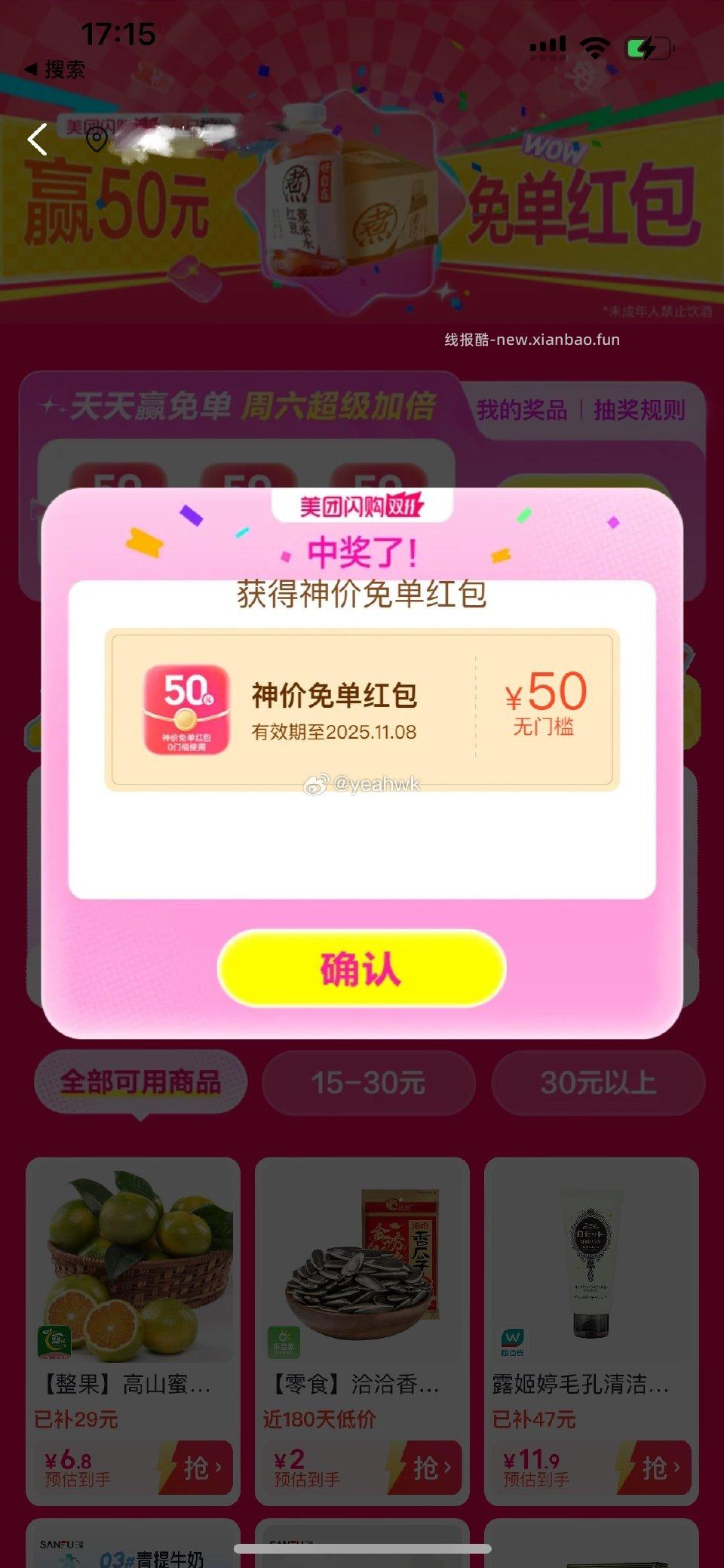Return to 搜索 via status bar link
The height and width of the screenshot is (1568, 724).
[54, 69]
